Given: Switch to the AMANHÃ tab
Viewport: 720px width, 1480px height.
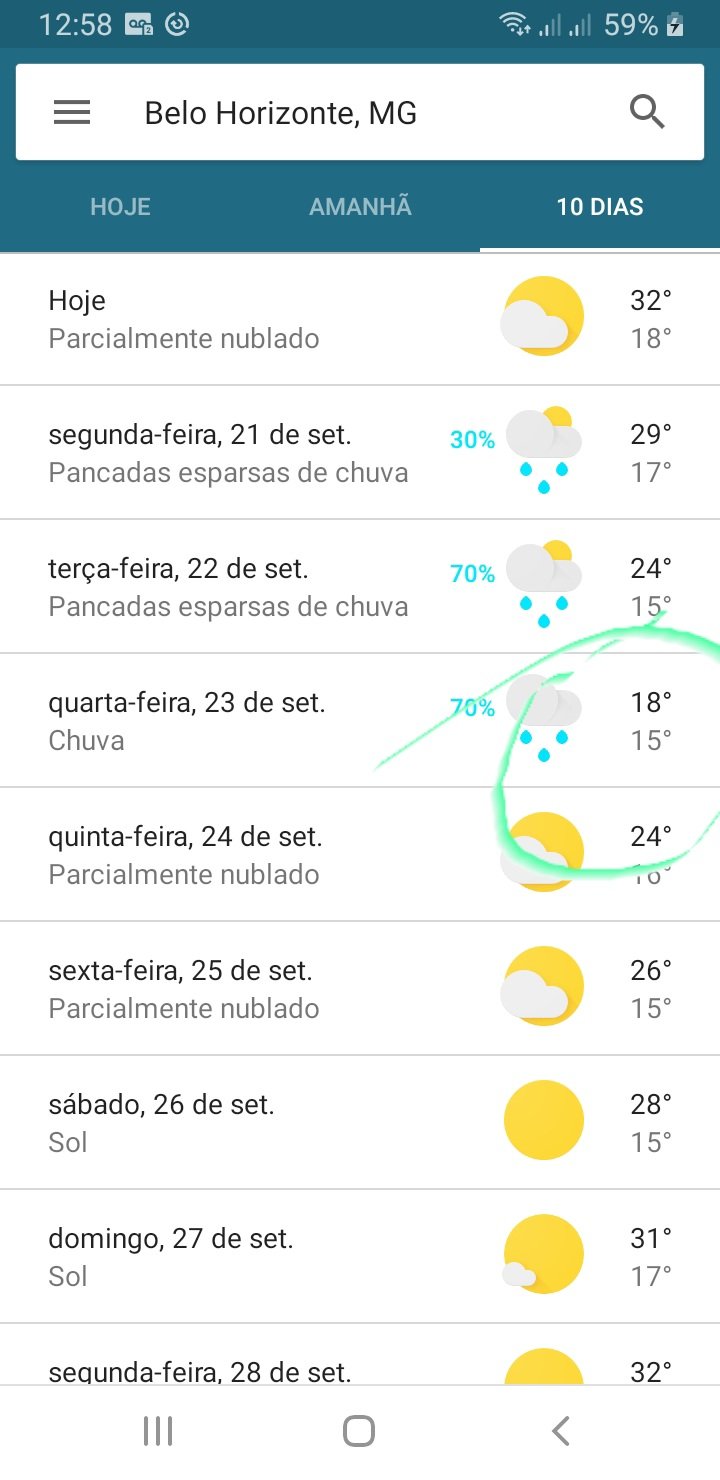Looking at the screenshot, I should (360, 207).
